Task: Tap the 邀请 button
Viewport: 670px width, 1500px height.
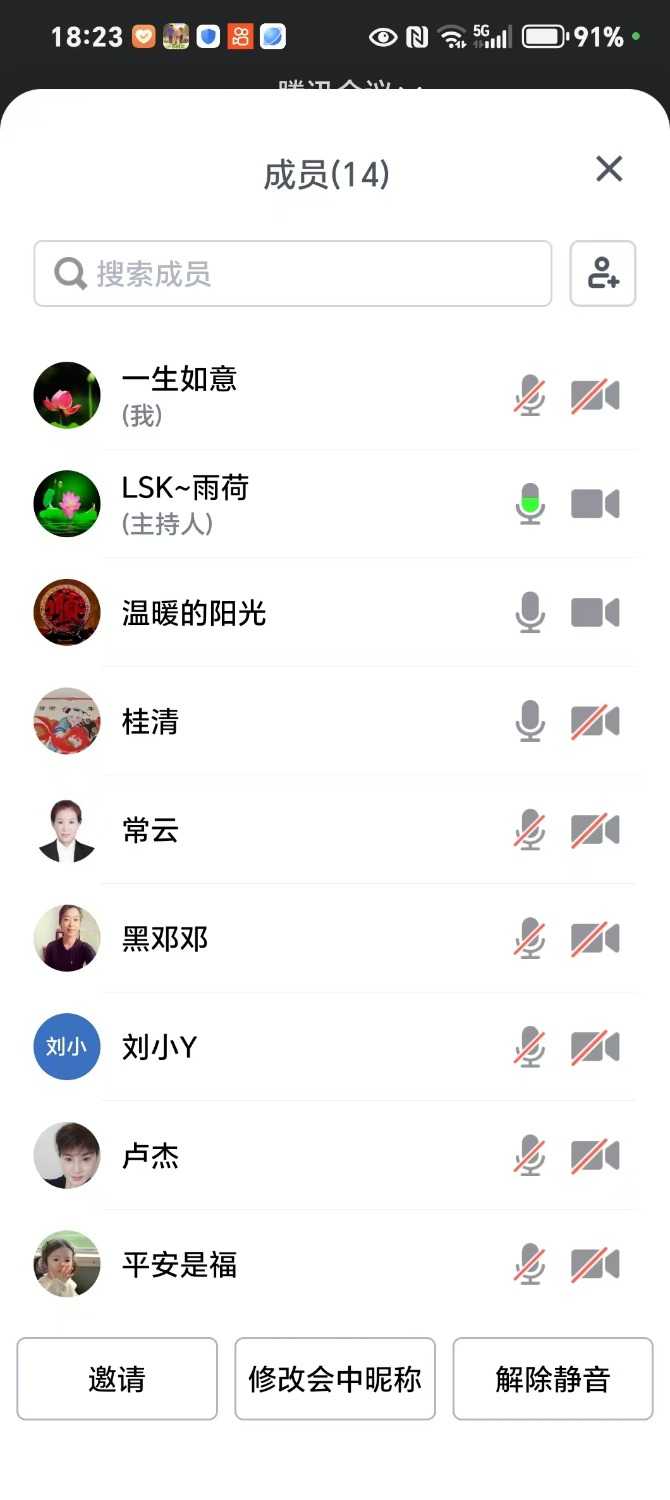Action: point(117,1379)
